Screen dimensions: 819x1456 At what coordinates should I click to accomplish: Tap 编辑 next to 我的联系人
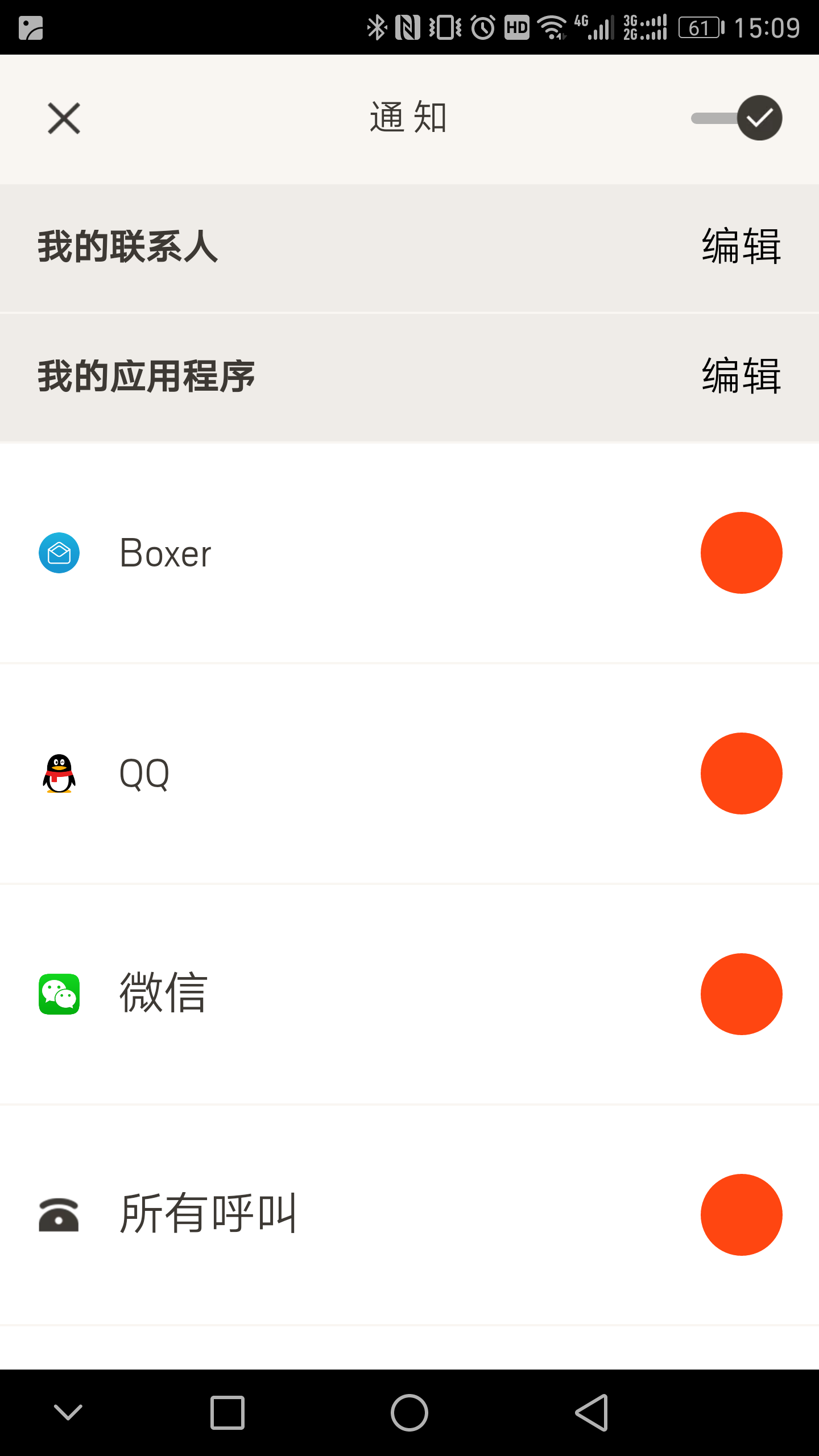pyautogui.click(x=742, y=246)
